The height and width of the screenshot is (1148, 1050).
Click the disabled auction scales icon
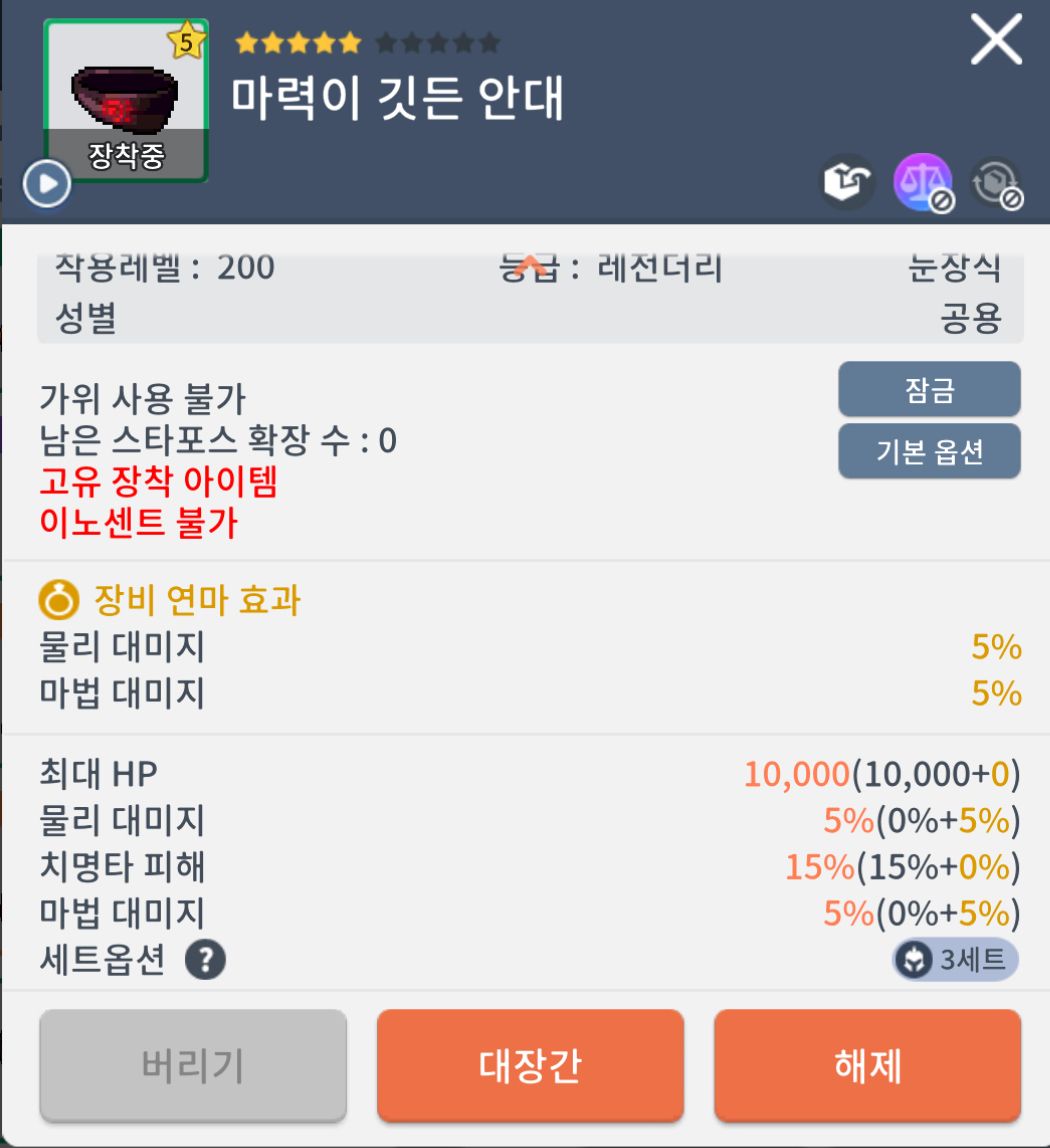(x=925, y=180)
